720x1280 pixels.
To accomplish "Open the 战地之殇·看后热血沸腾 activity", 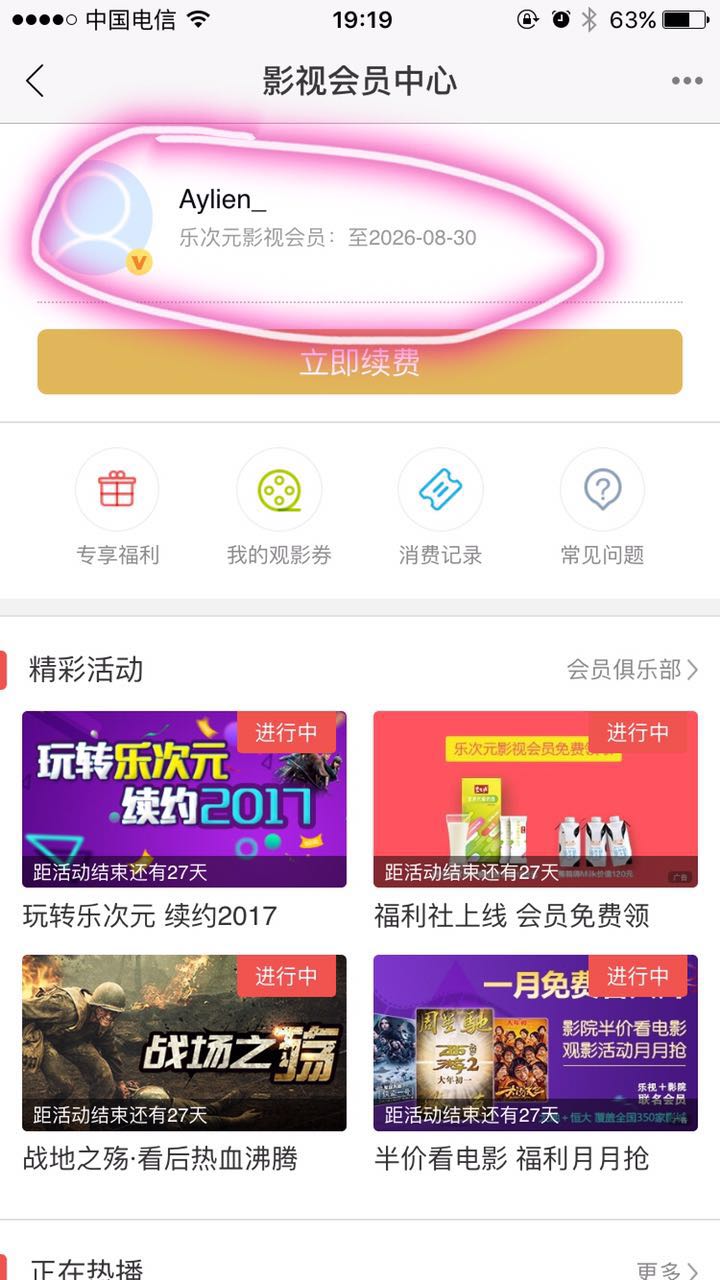I will 184,1043.
